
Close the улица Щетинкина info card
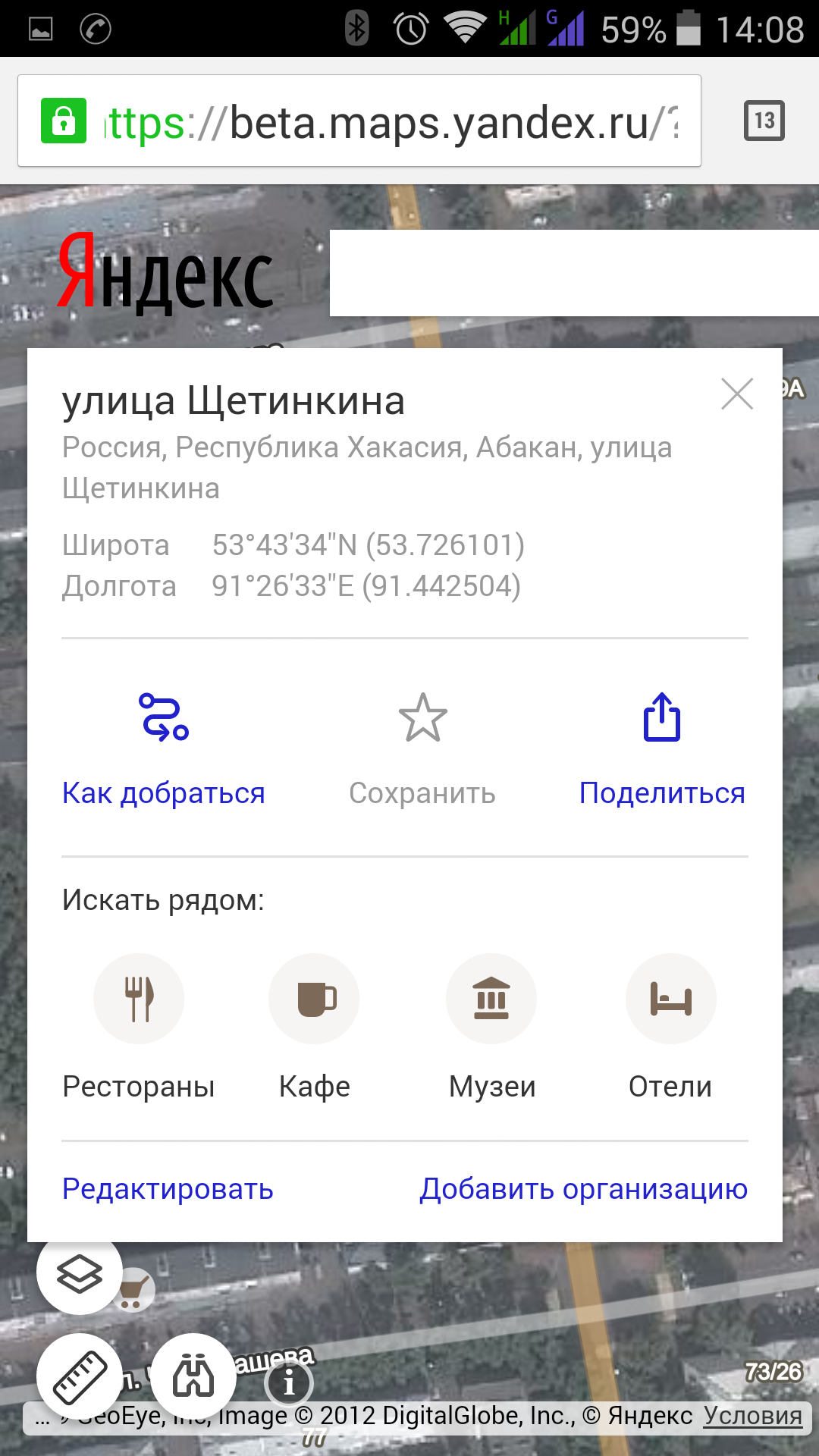[737, 394]
